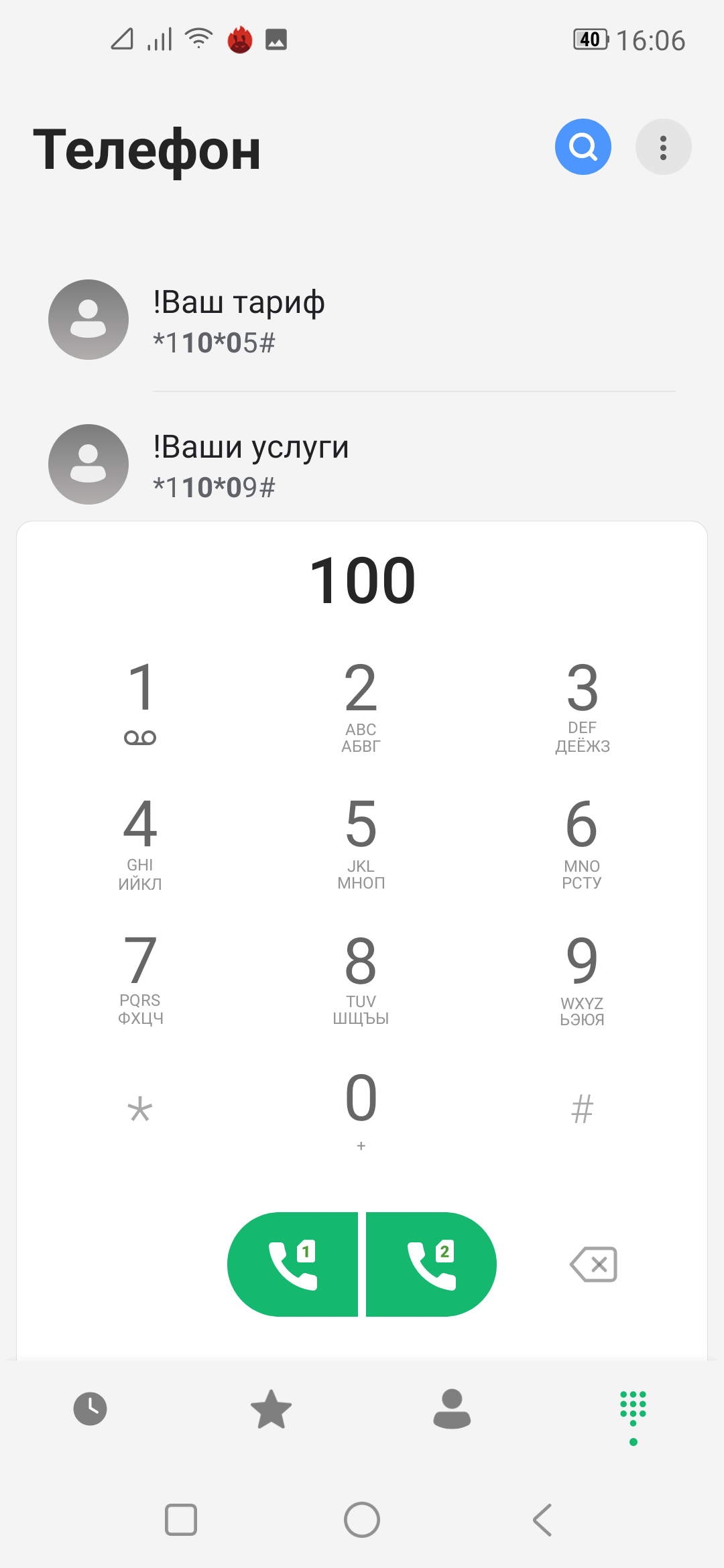Image resolution: width=724 pixels, height=1568 pixels.
Task: Call 100 using SIM 2
Action: pyautogui.click(x=431, y=1264)
